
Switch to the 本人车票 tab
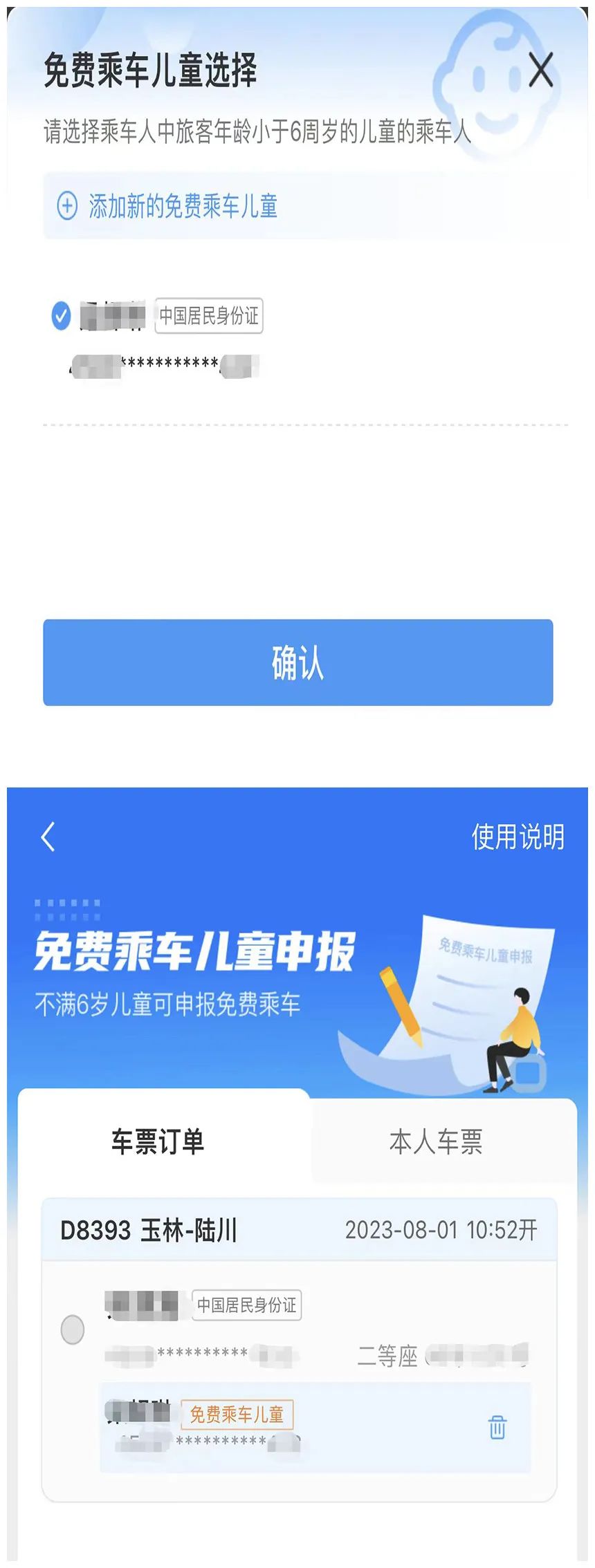pyautogui.click(x=436, y=1141)
